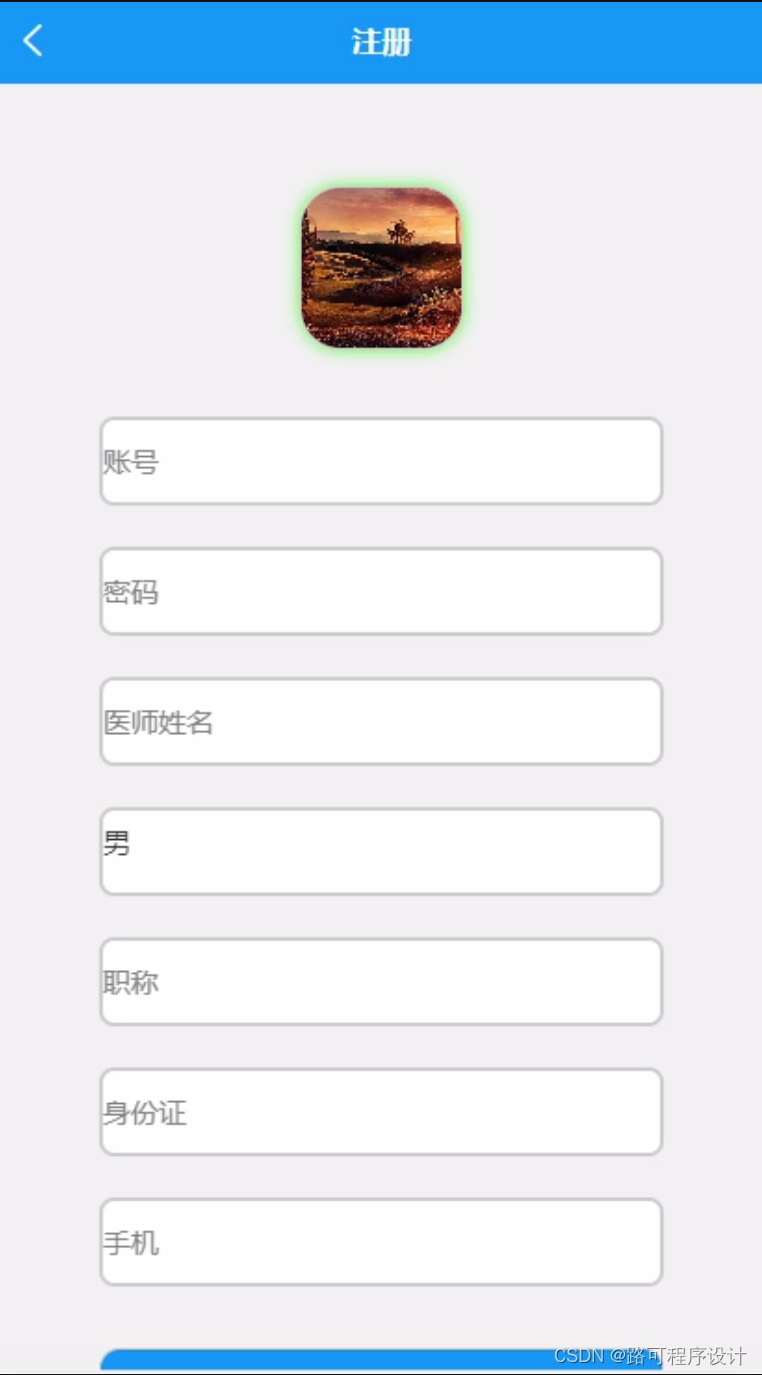The height and width of the screenshot is (1375, 762).
Task: Tap the empty area below the 手机 field
Action: [x=381, y=1320]
